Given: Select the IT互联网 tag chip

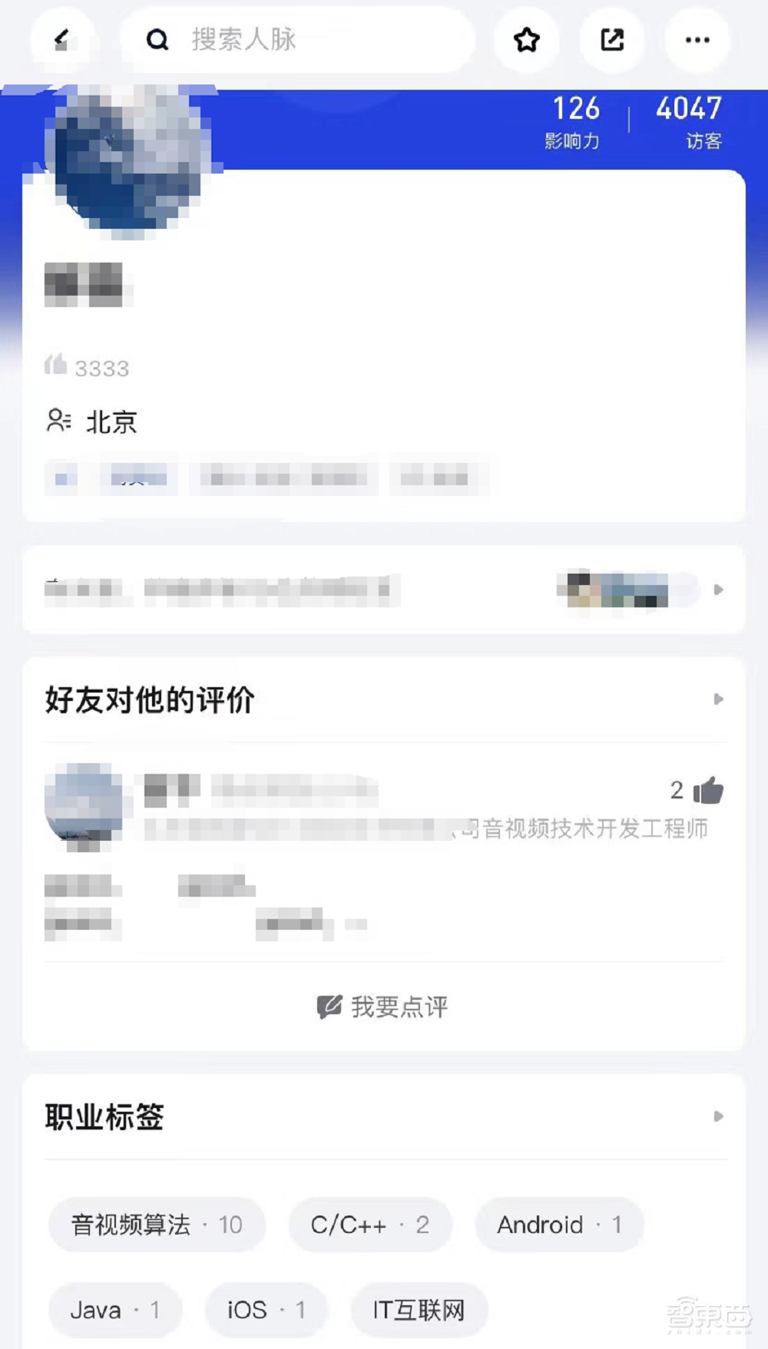Looking at the screenshot, I should point(419,1310).
